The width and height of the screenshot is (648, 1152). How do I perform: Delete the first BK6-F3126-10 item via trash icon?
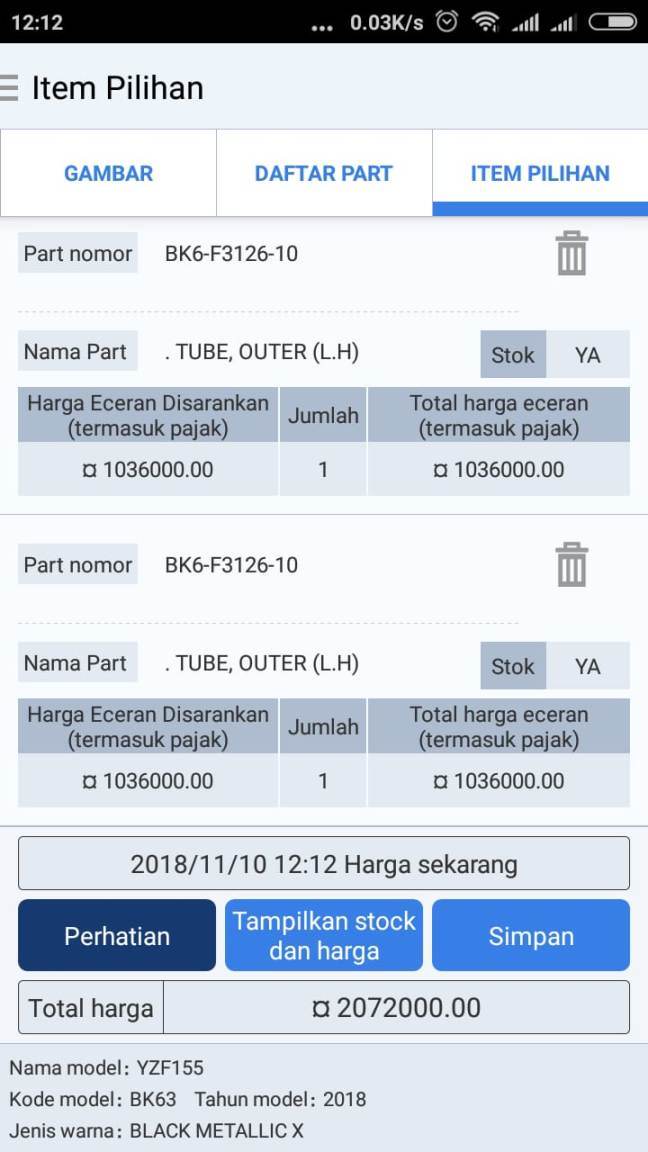(x=572, y=254)
